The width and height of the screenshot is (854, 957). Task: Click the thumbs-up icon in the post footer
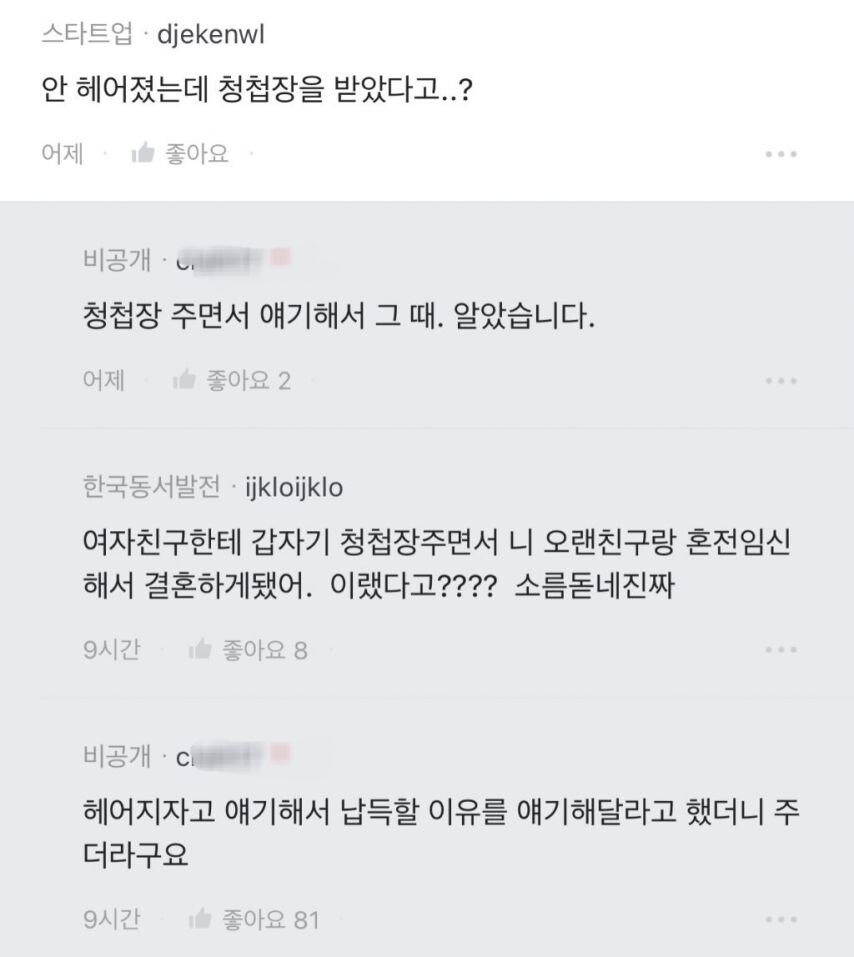tap(145, 155)
